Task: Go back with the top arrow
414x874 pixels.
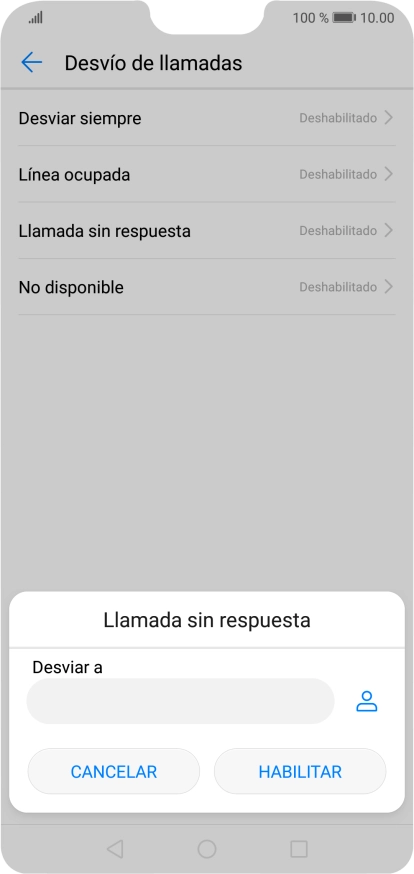Action: [32, 62]
